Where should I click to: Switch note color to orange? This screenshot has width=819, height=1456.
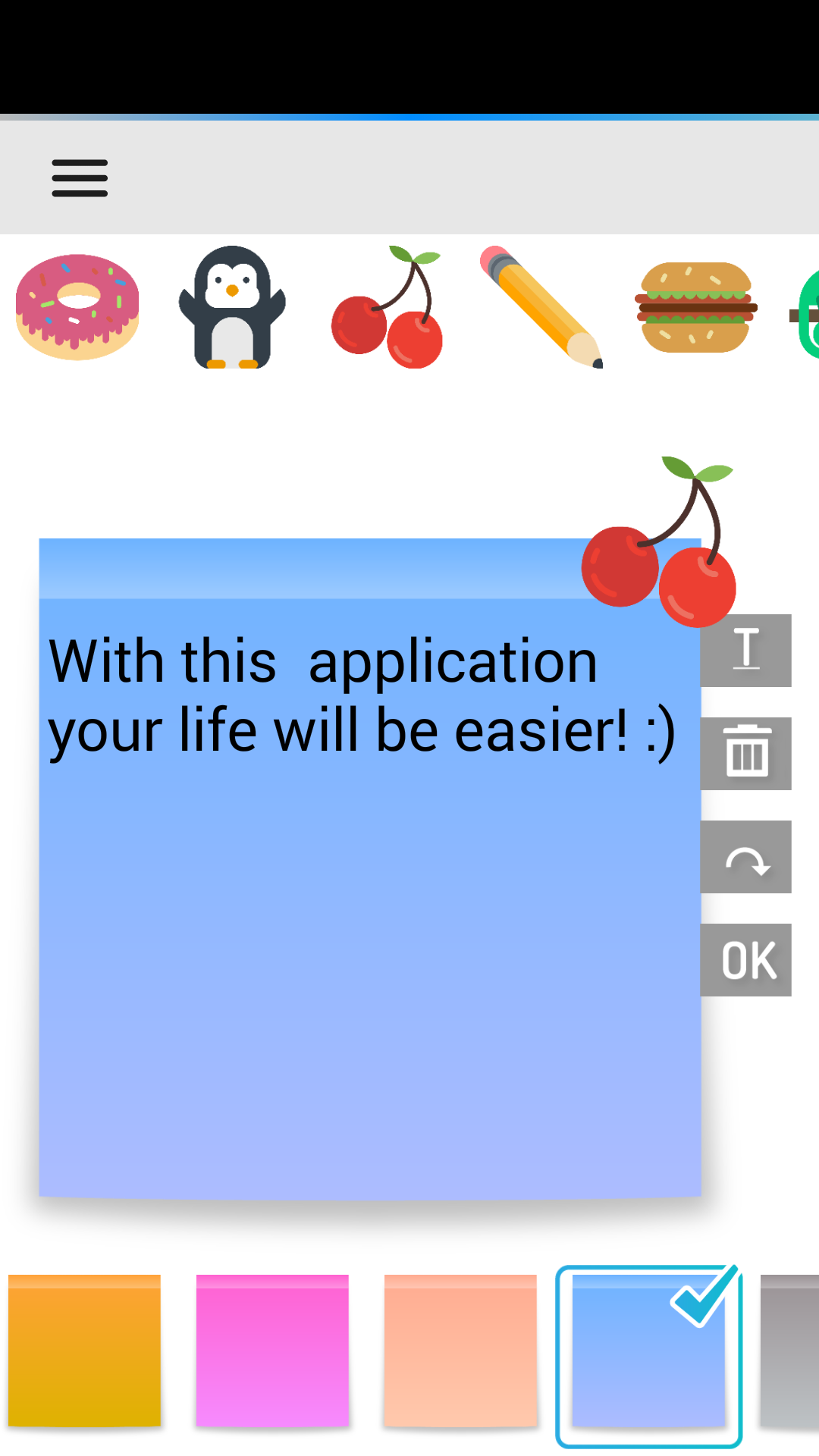[x=84, y=1351]
